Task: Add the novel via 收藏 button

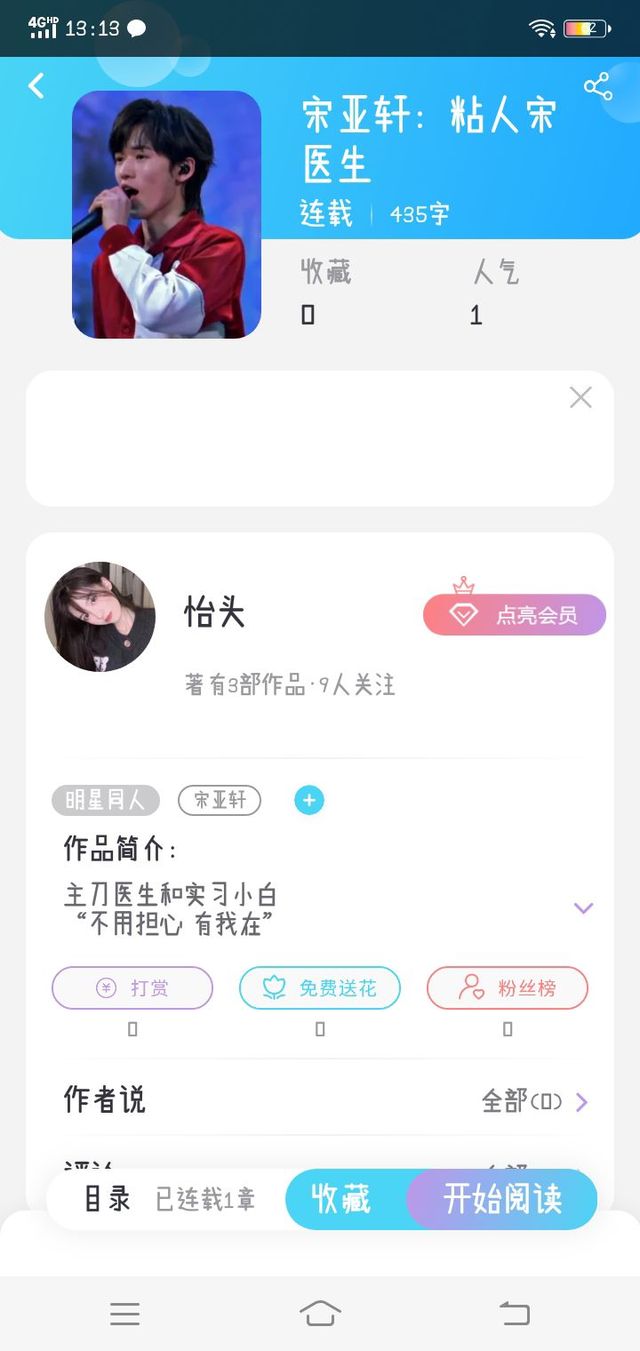Action: (341, 1198)
